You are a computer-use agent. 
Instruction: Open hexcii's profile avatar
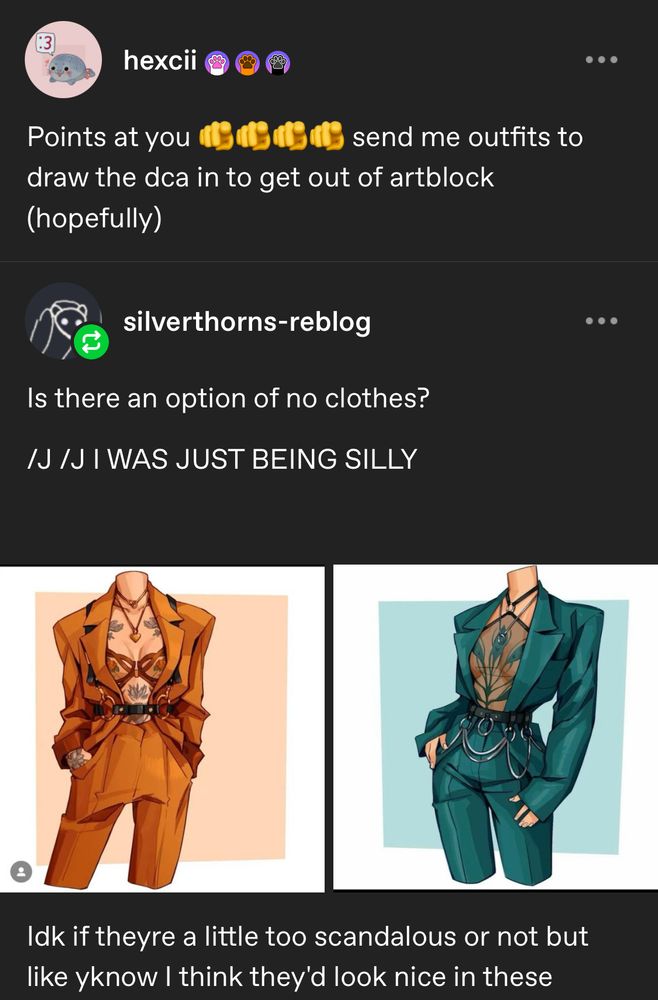click(x=62, y=60)
